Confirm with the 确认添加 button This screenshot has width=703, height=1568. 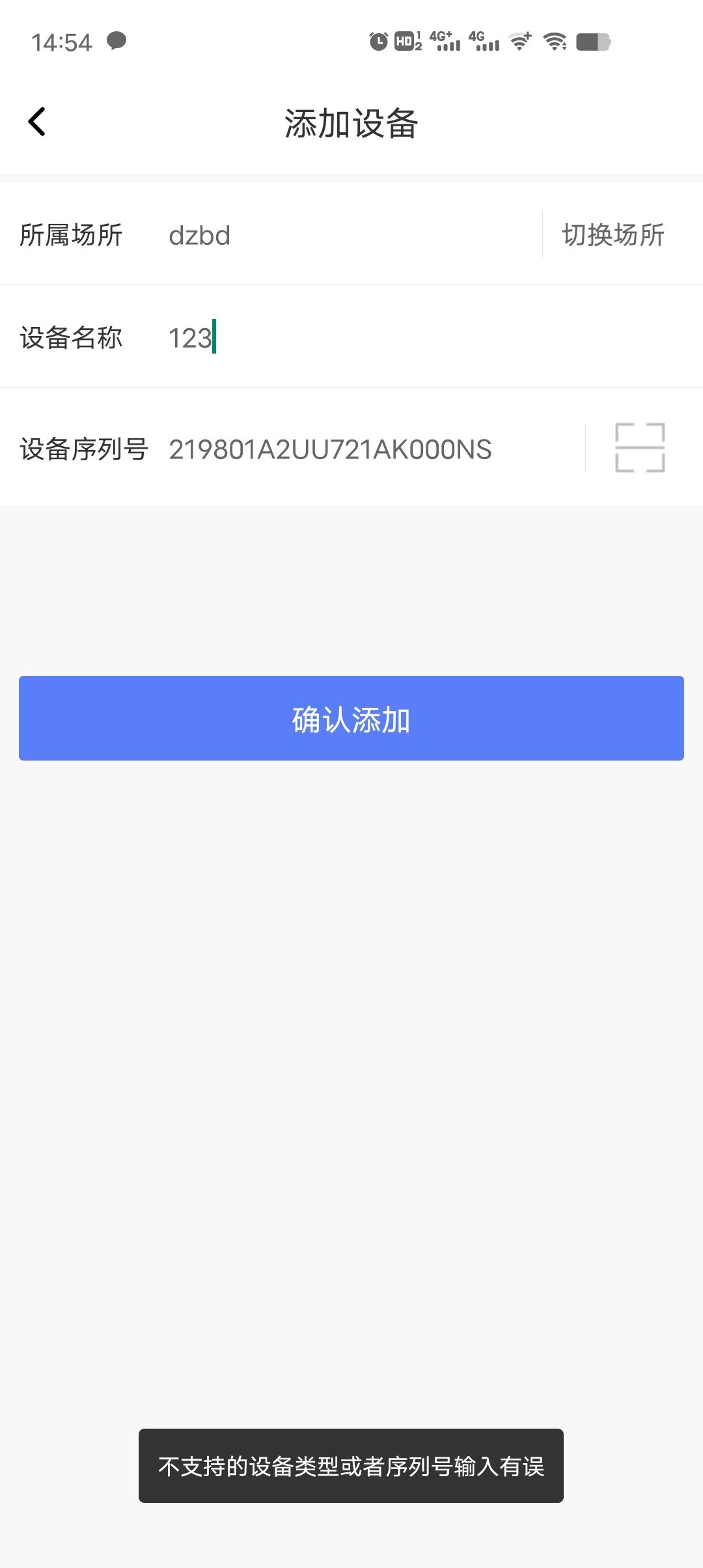pyautogui.click(x=351, y=718)
